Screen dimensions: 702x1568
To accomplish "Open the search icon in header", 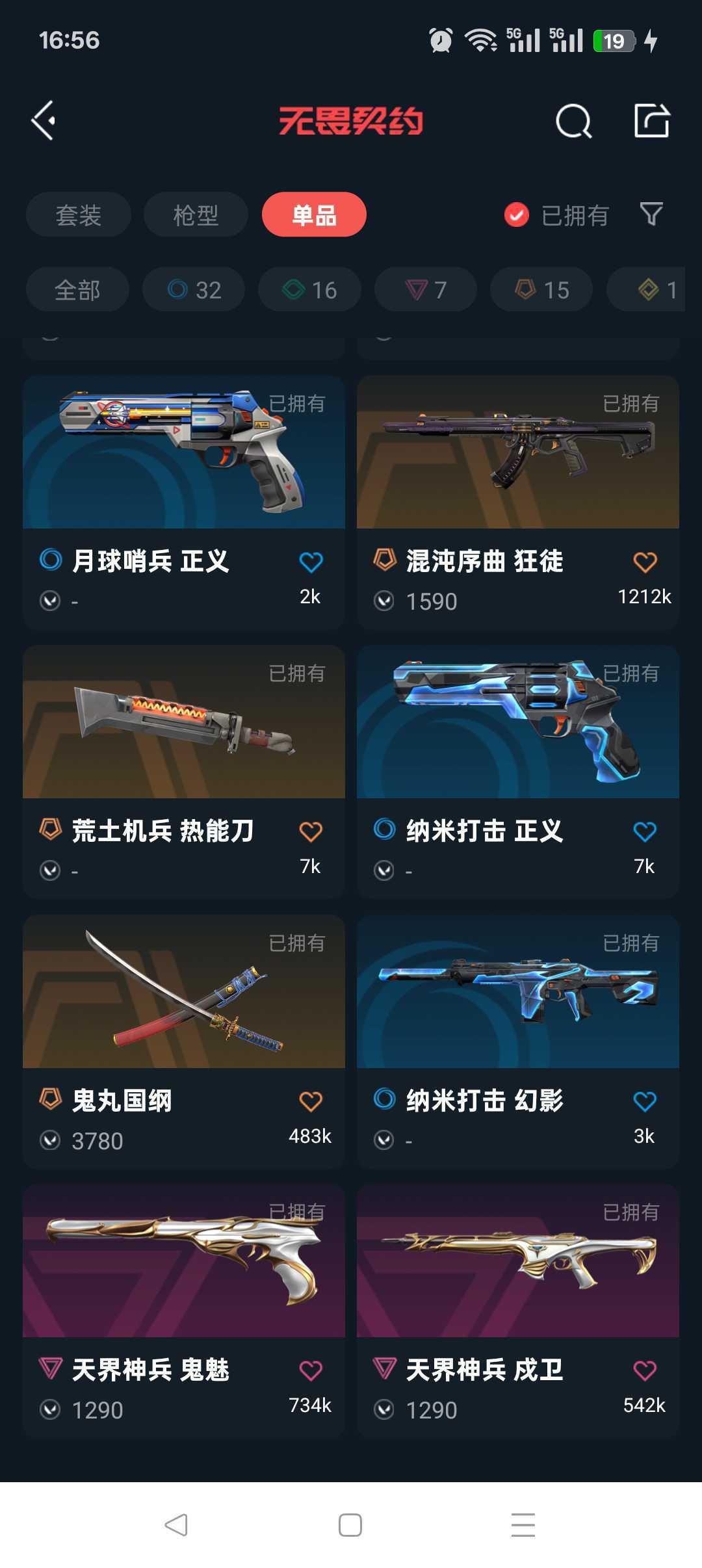I will click(574, 121).
